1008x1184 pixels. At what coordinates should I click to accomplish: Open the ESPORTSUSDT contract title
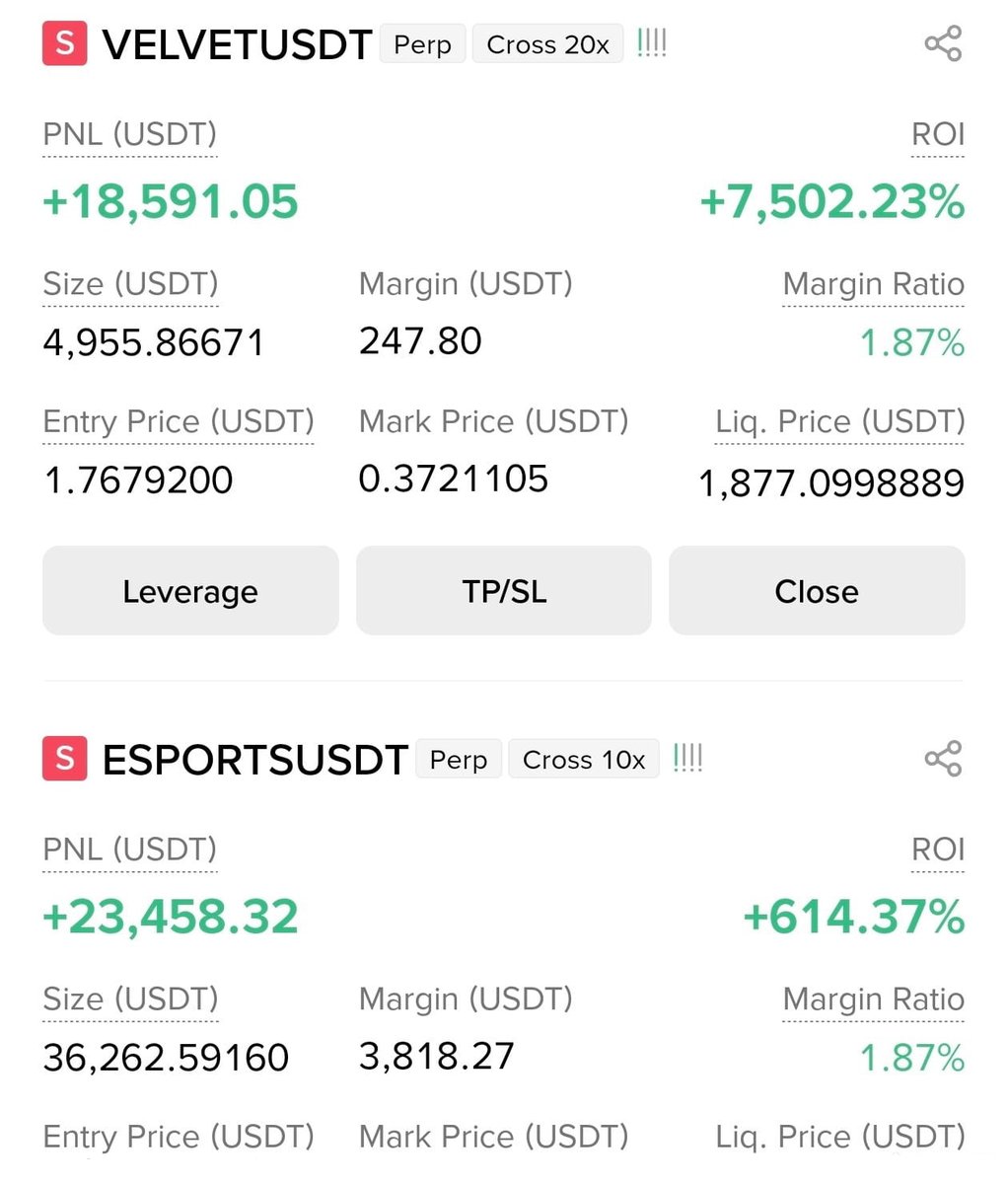(254, 760)
